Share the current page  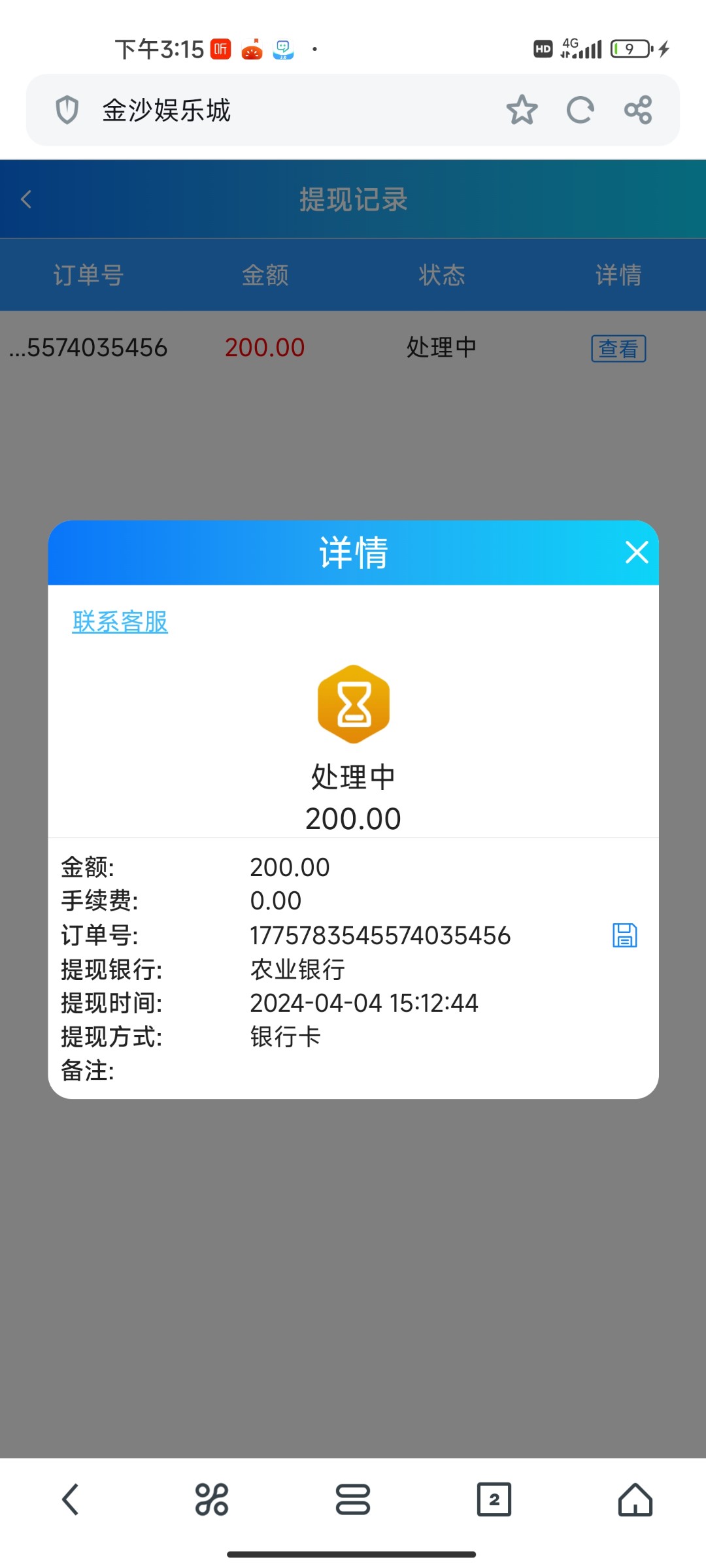[x=638, y=110]
